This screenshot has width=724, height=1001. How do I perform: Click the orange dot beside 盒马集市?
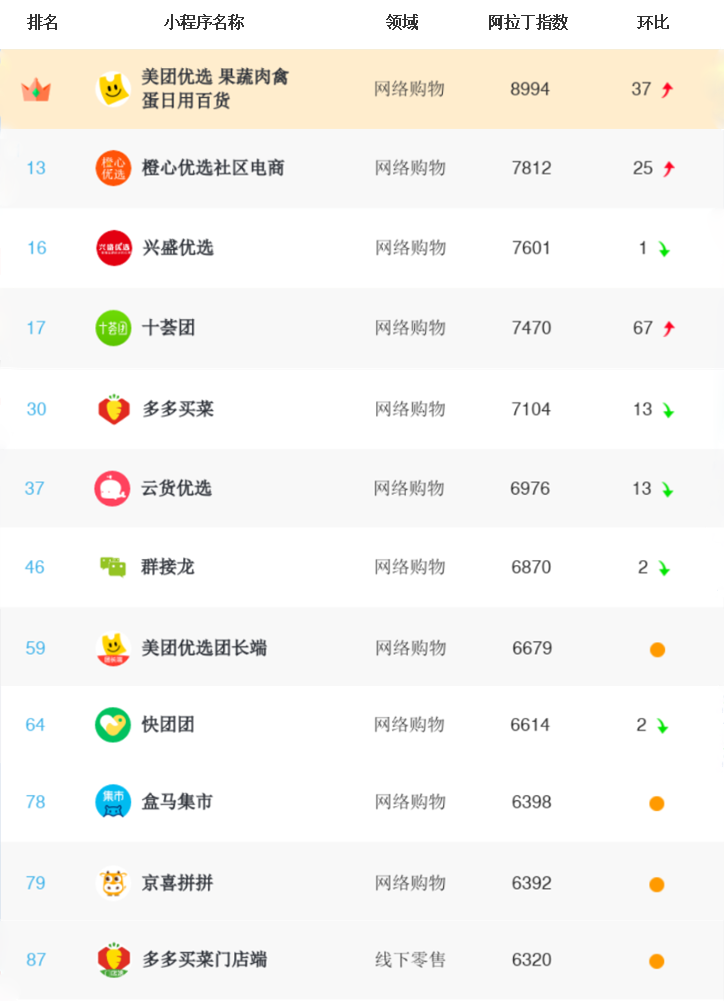point(657,802)
